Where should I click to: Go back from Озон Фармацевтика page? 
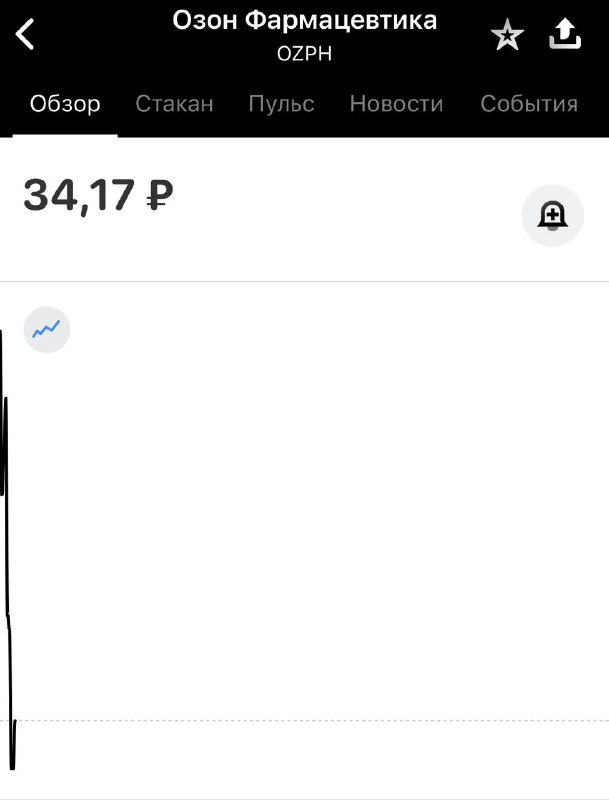coord(26,34)
